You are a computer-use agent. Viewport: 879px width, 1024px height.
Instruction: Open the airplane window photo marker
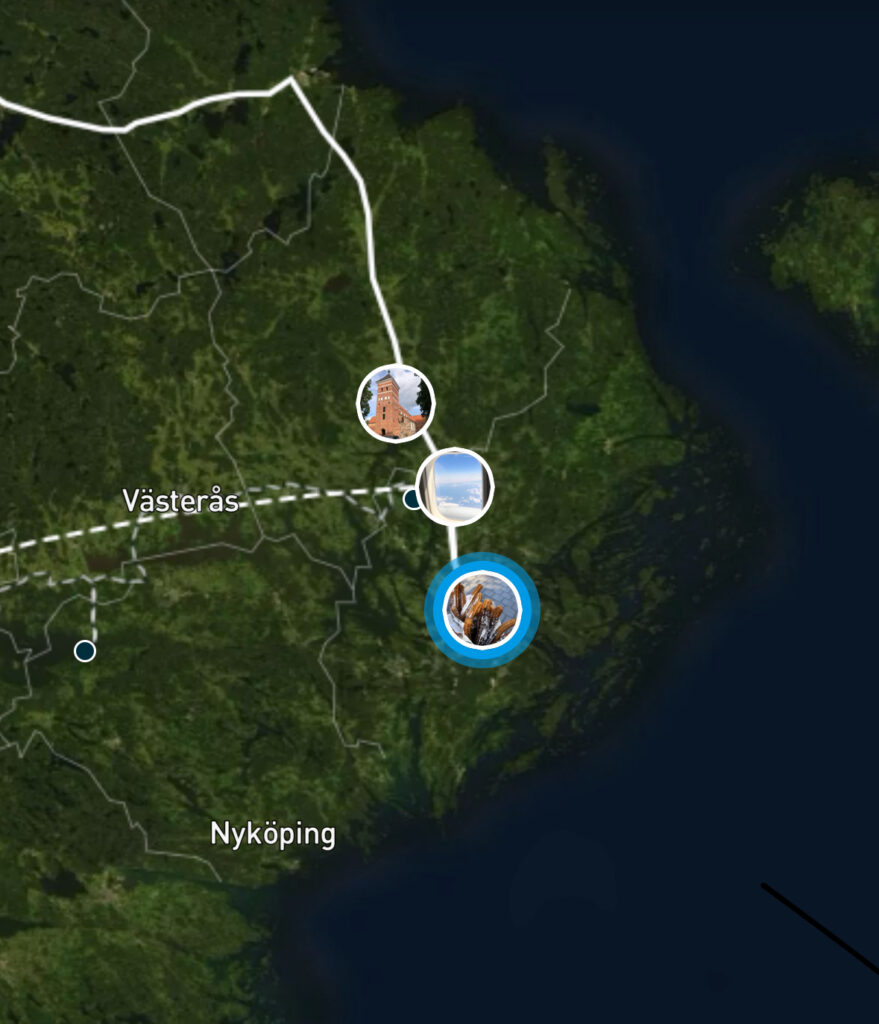pyautogui.click(x=455, y=487)
